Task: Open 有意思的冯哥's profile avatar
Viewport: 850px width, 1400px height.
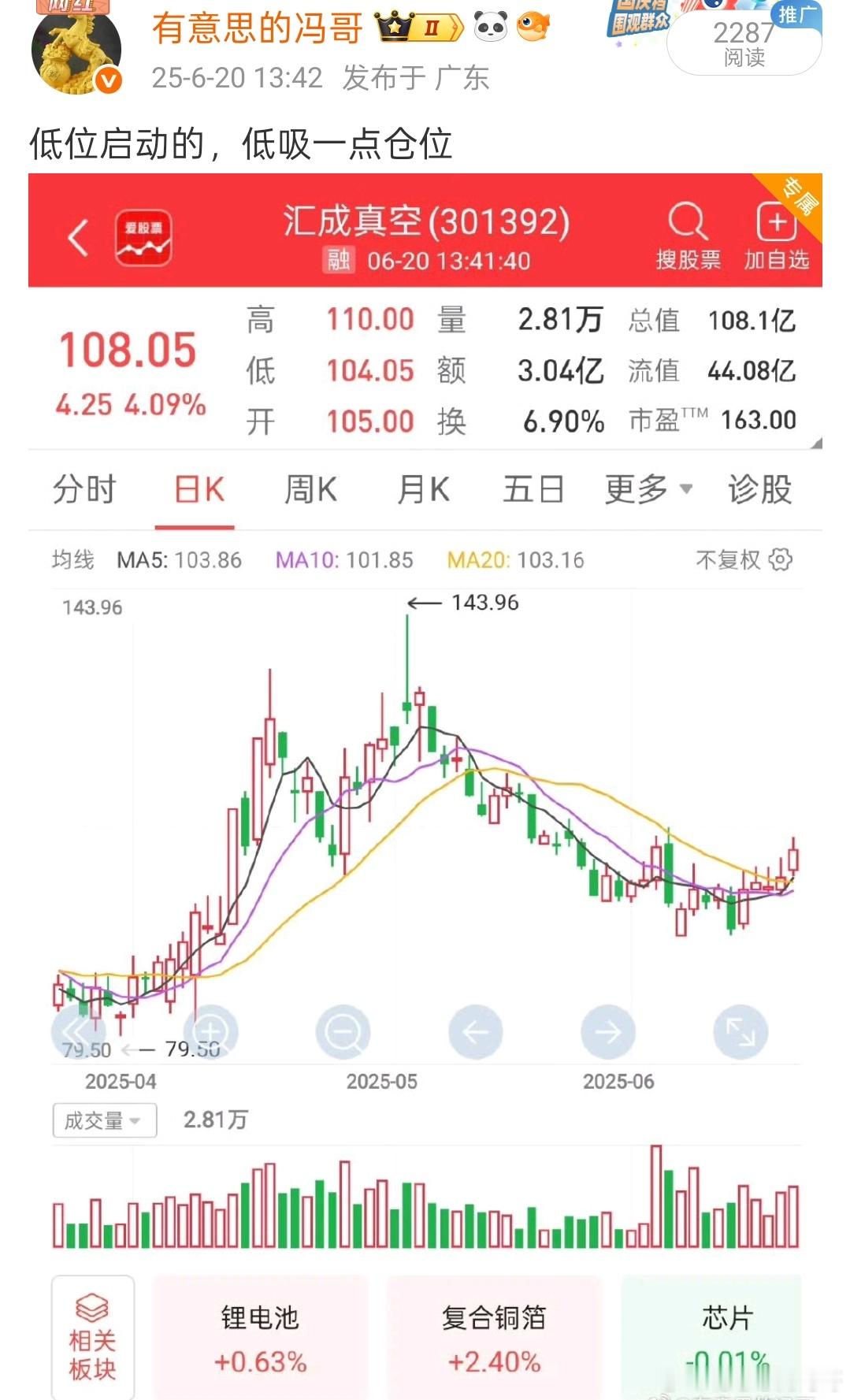Action: tap(76, 49)
